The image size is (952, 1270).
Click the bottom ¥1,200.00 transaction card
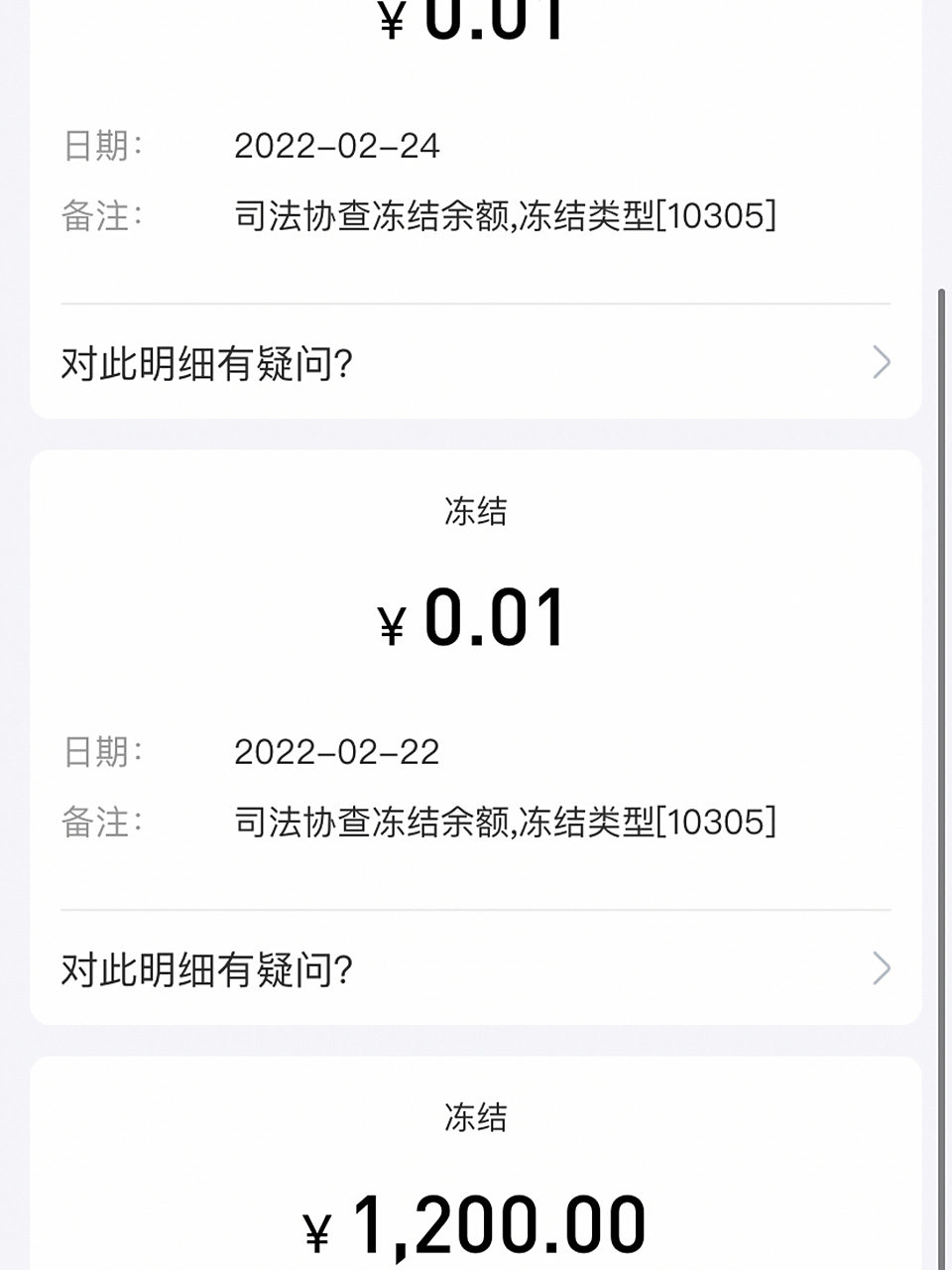[476, 1161]
